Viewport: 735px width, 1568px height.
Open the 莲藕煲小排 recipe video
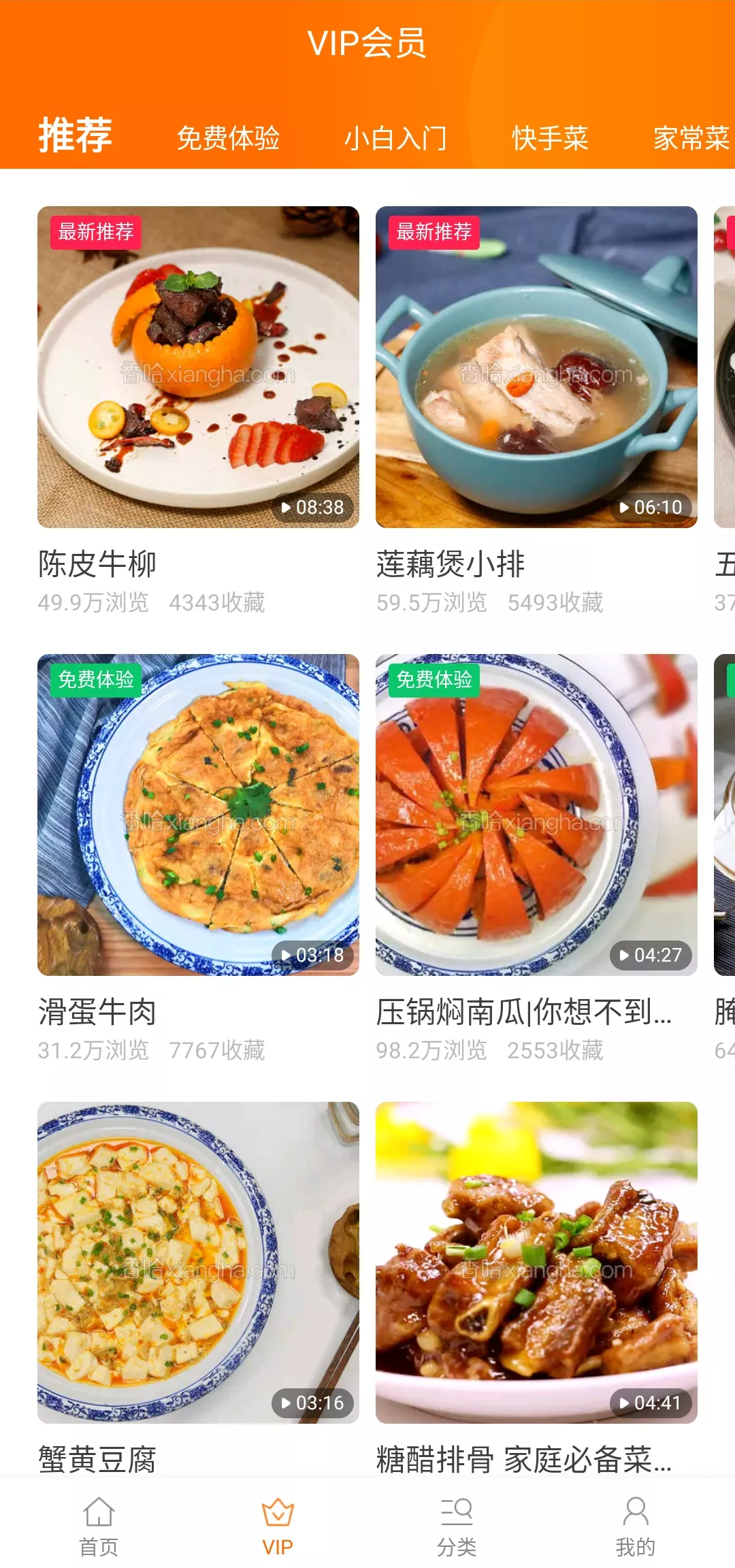pyautogui.click(x=536, y=367)
